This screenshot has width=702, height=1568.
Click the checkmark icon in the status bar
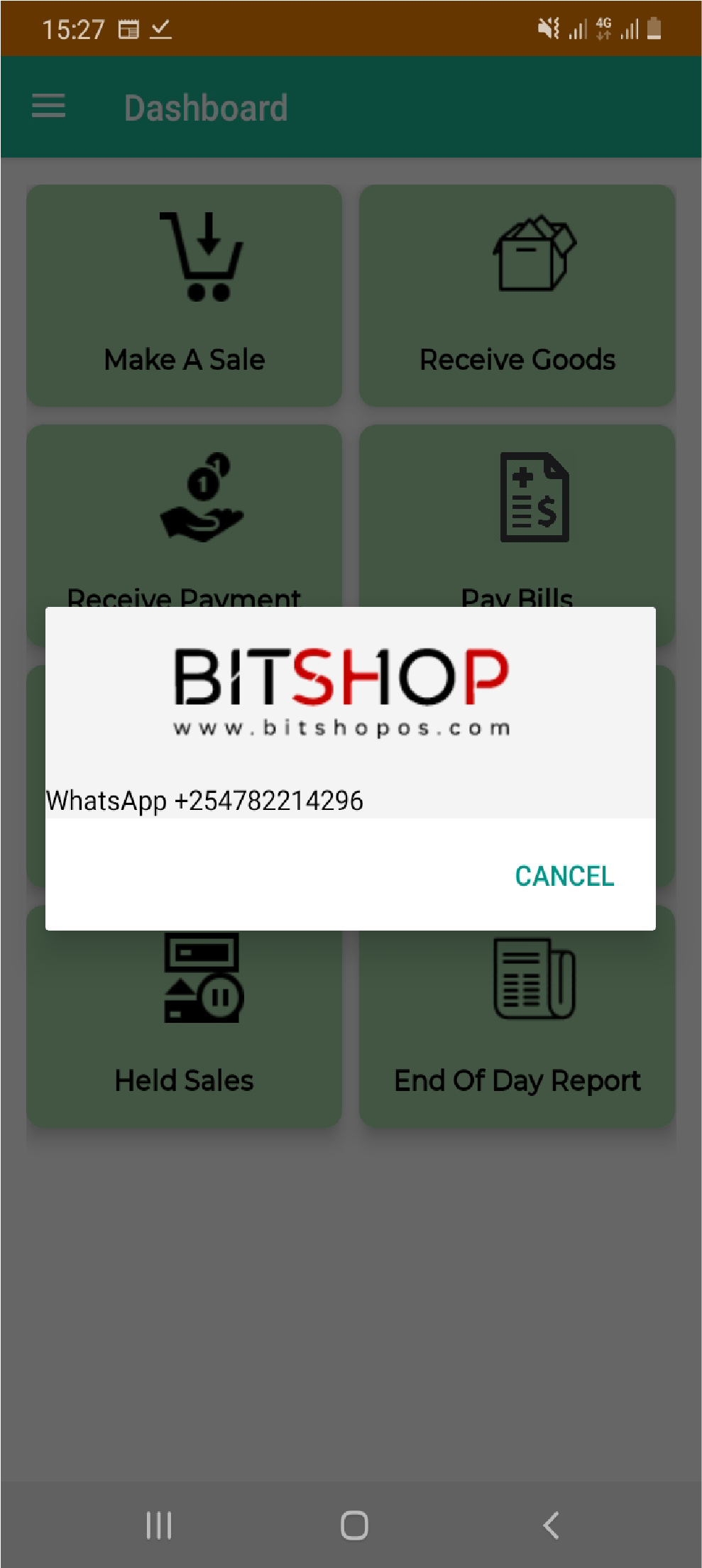(161, 30)
